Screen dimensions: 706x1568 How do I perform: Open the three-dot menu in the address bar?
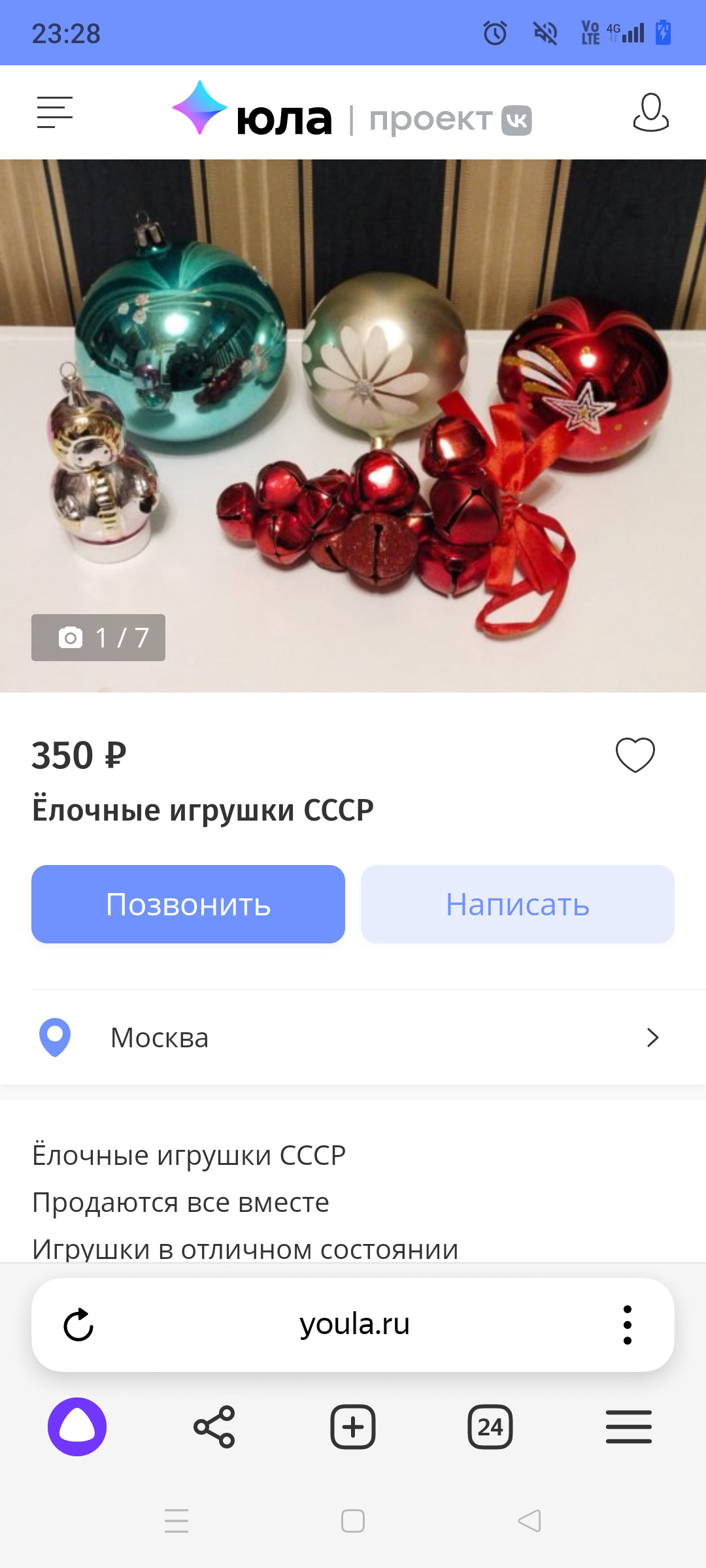(628, 1325)
